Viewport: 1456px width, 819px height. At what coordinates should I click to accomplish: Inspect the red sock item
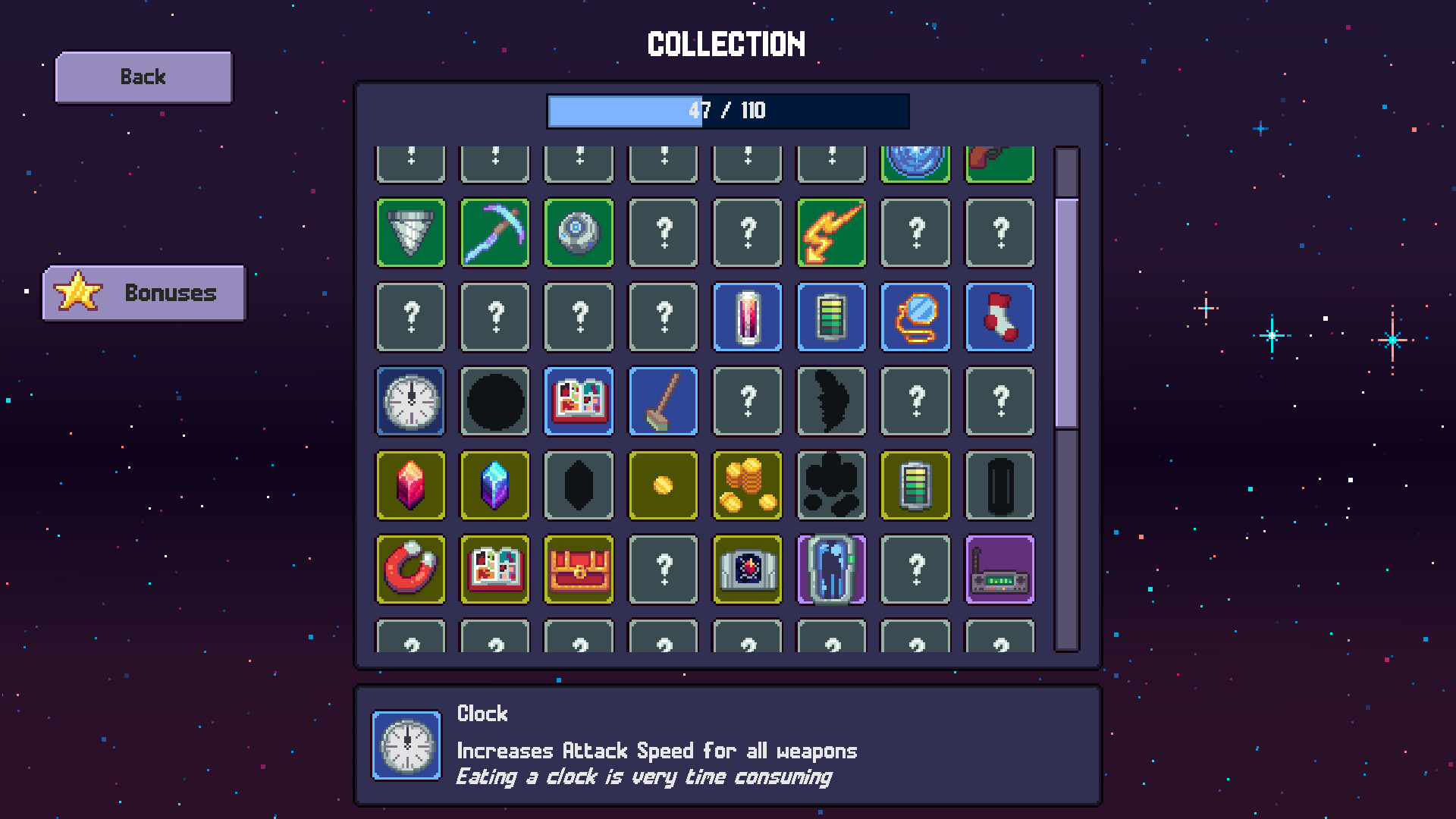[x=999, y=317]
